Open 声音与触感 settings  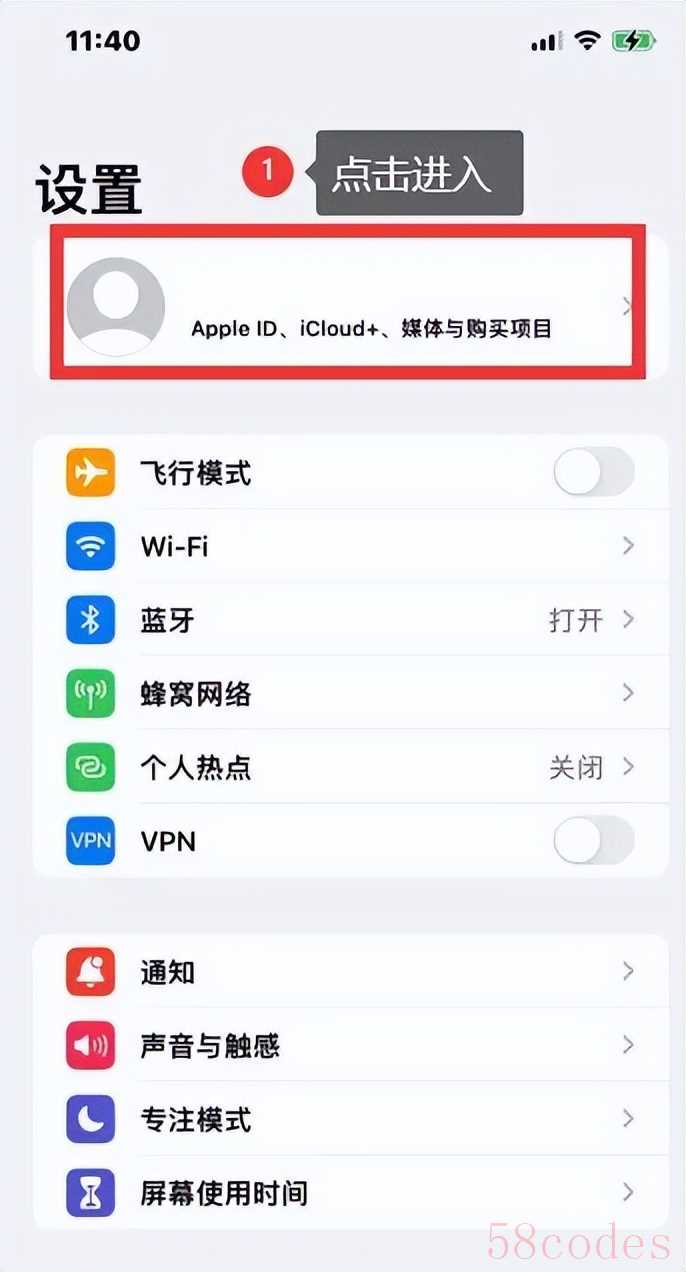click(350, 1046)
